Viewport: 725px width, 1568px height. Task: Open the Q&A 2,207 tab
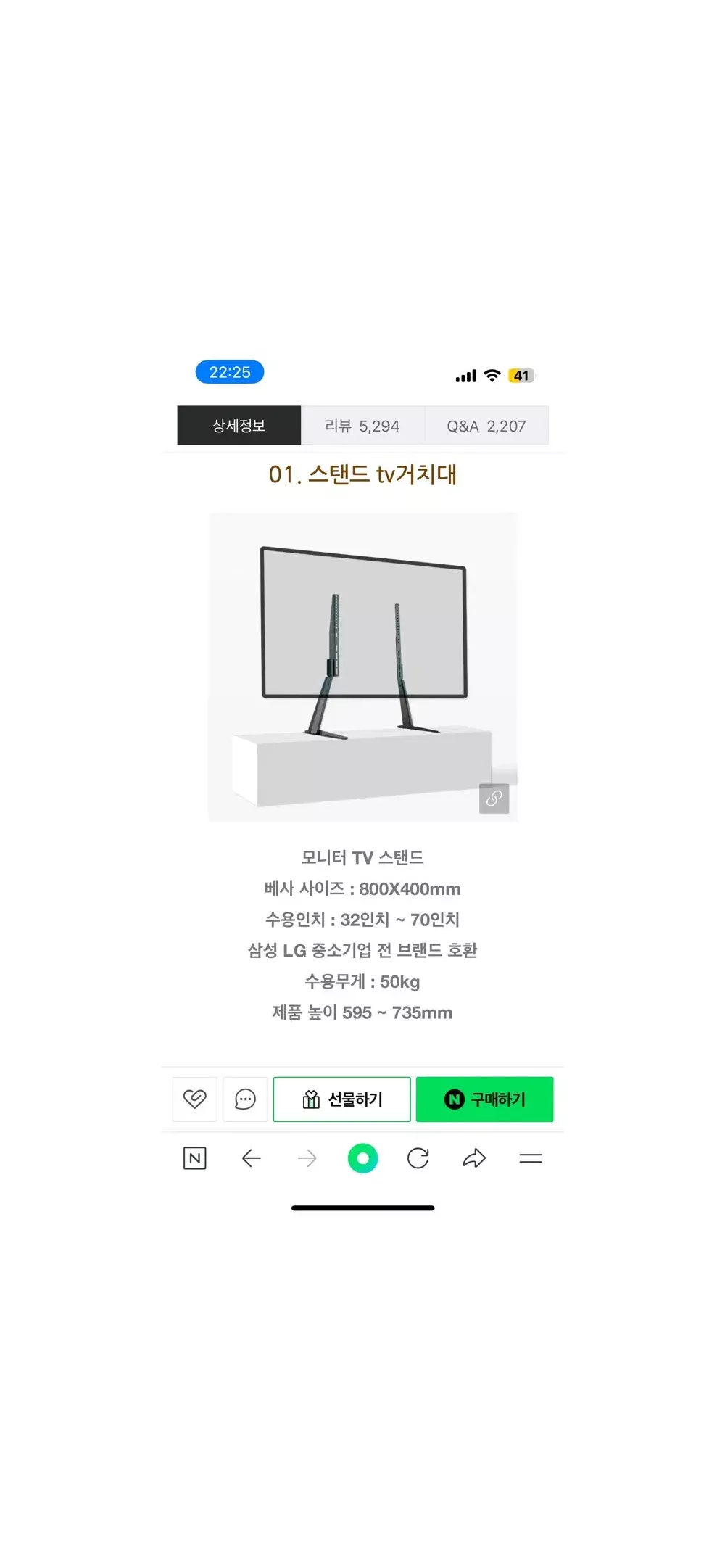pyautogui.click(x=486, y=426)
